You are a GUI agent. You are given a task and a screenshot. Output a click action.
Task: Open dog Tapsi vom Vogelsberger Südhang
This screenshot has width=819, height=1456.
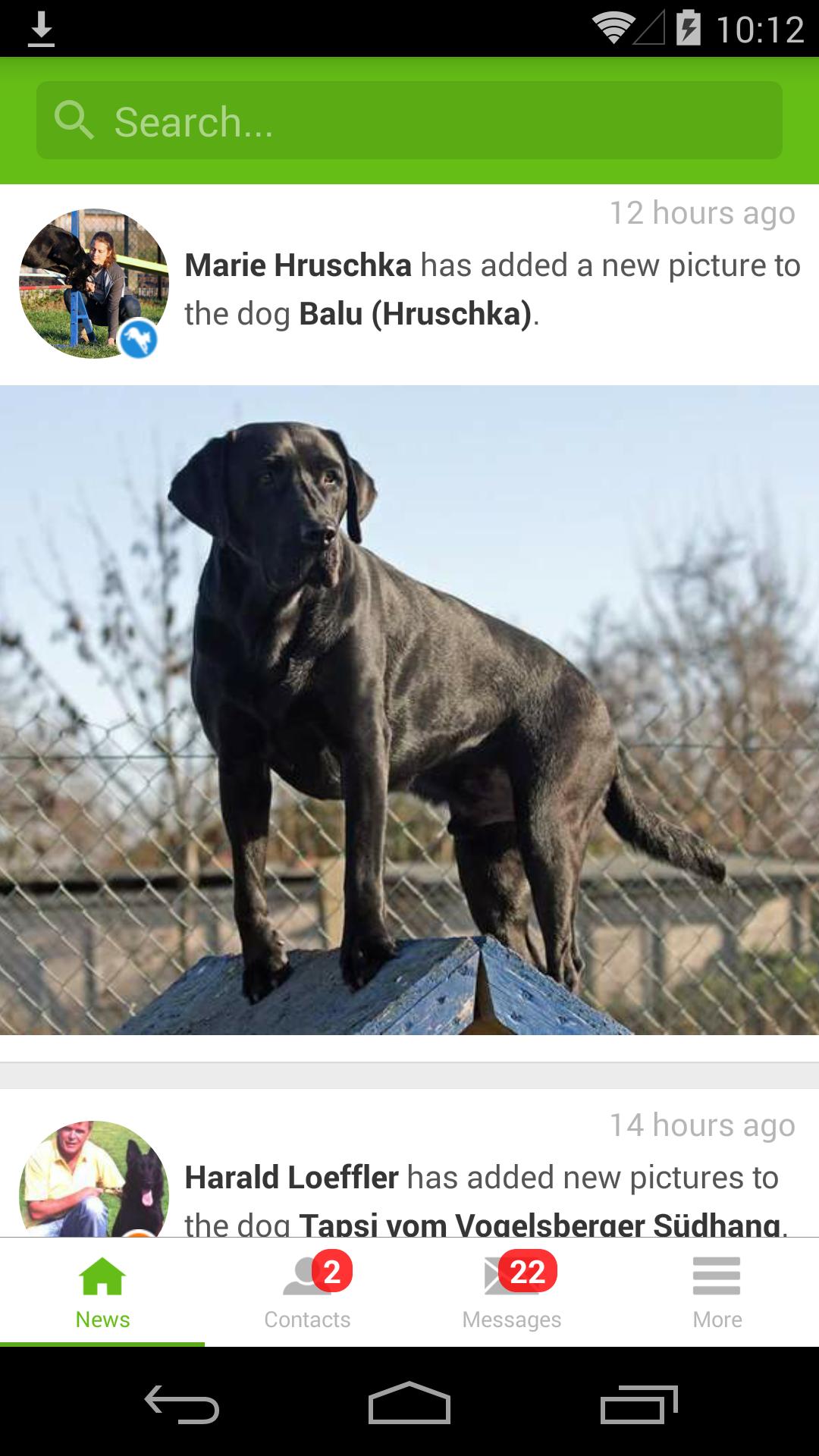coord(540,1222)
